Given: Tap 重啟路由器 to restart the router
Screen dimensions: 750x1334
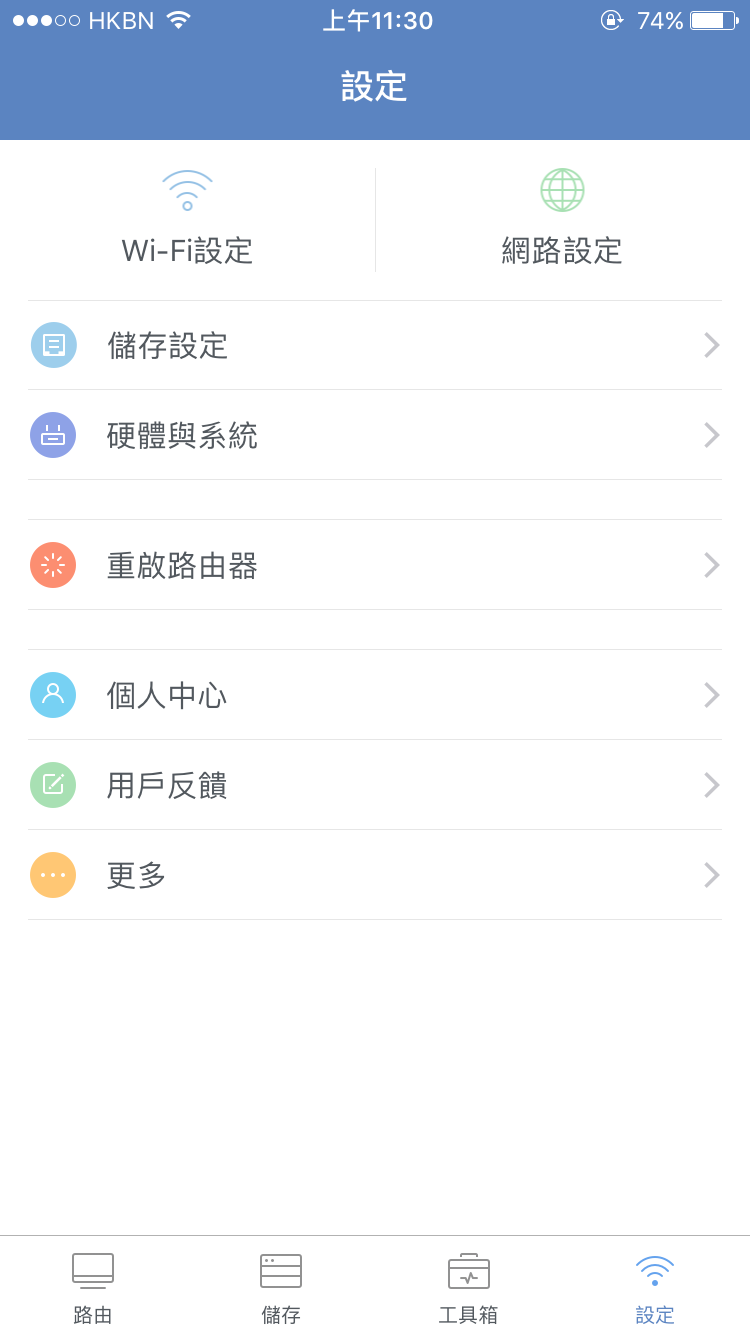Looking at the screenshot, I should 375,565.
